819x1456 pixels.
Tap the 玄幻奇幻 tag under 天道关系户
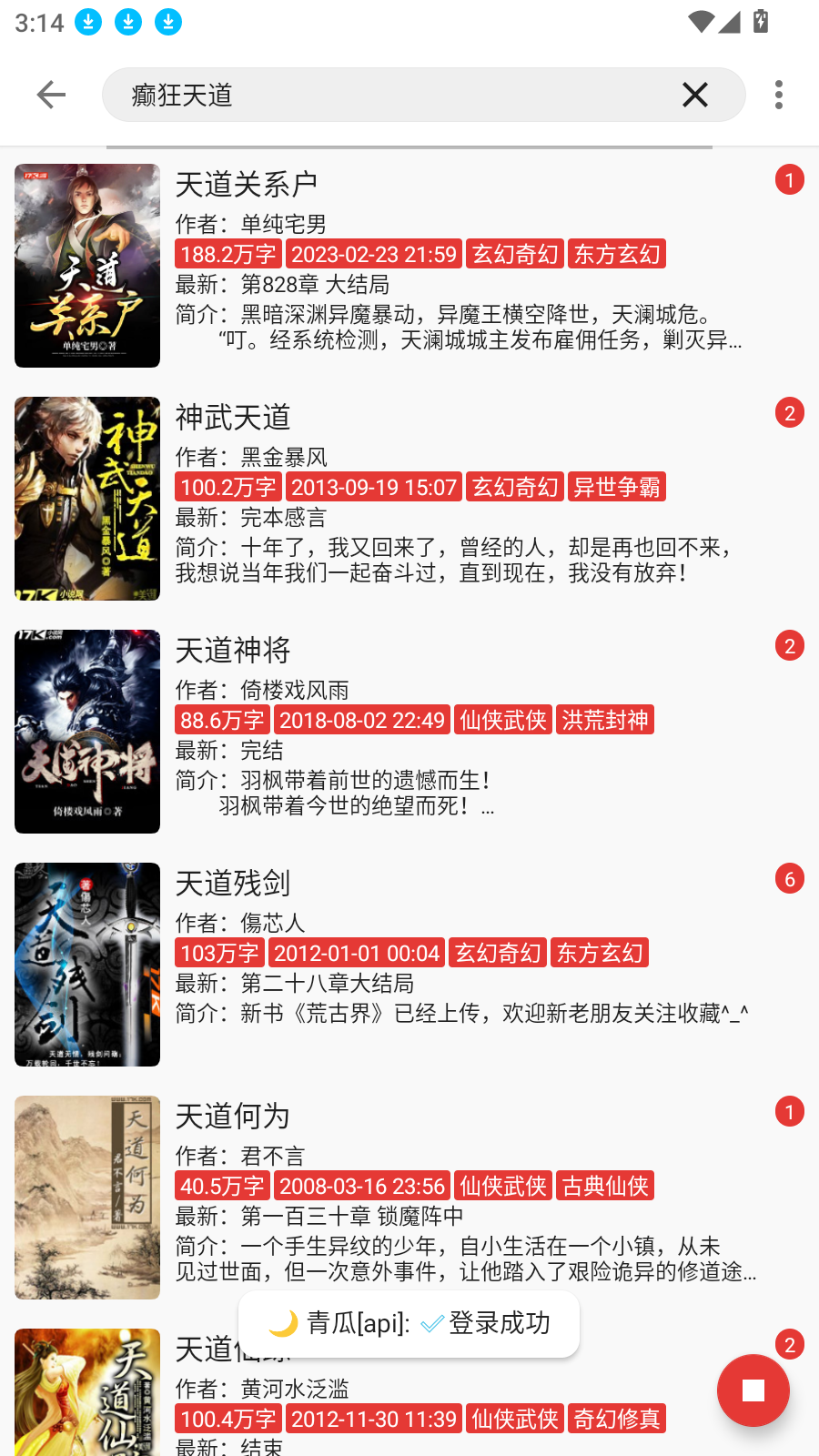pyautogui.click(x=514, y=254)
